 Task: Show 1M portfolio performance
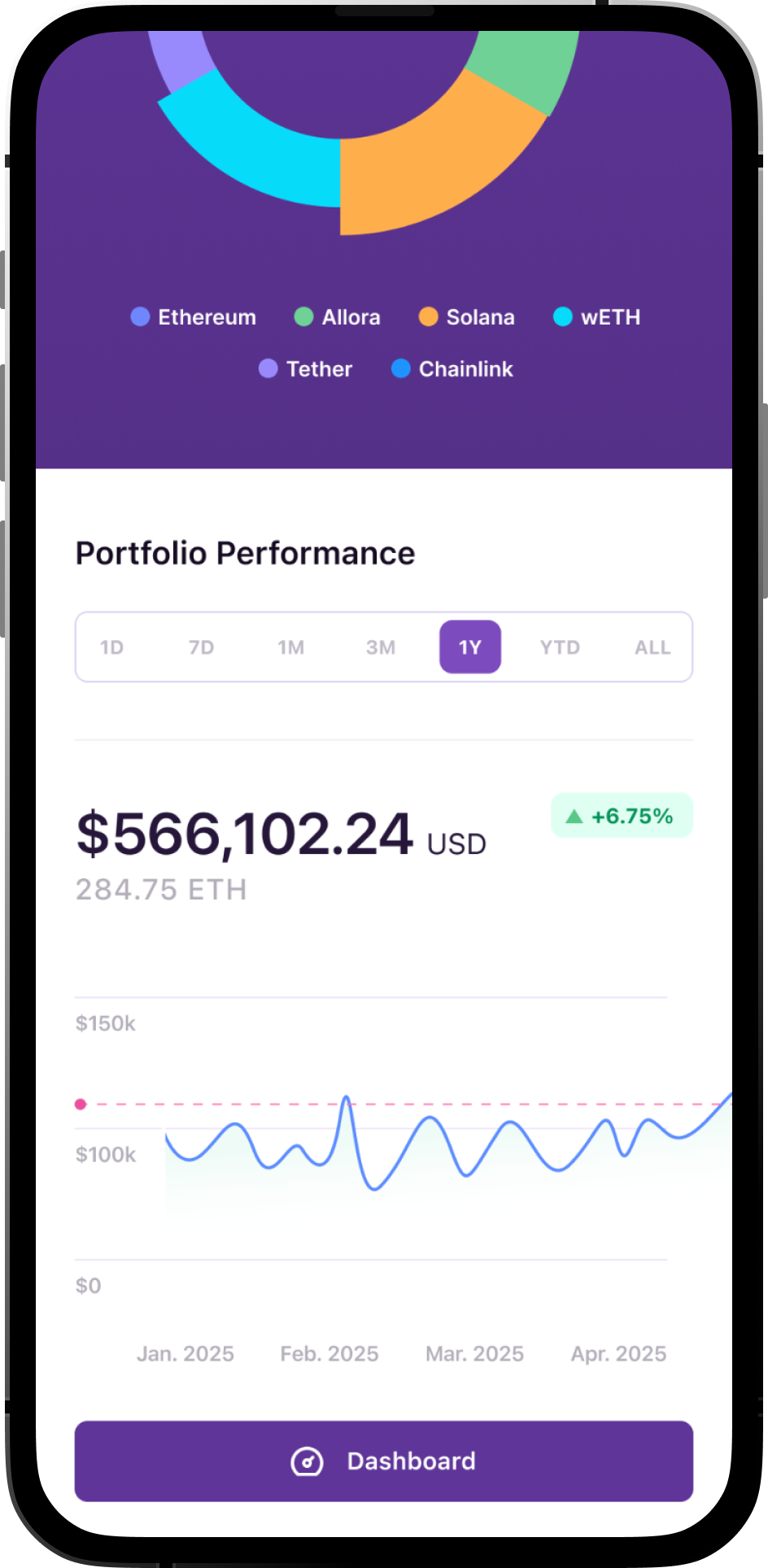coord(291,647)
